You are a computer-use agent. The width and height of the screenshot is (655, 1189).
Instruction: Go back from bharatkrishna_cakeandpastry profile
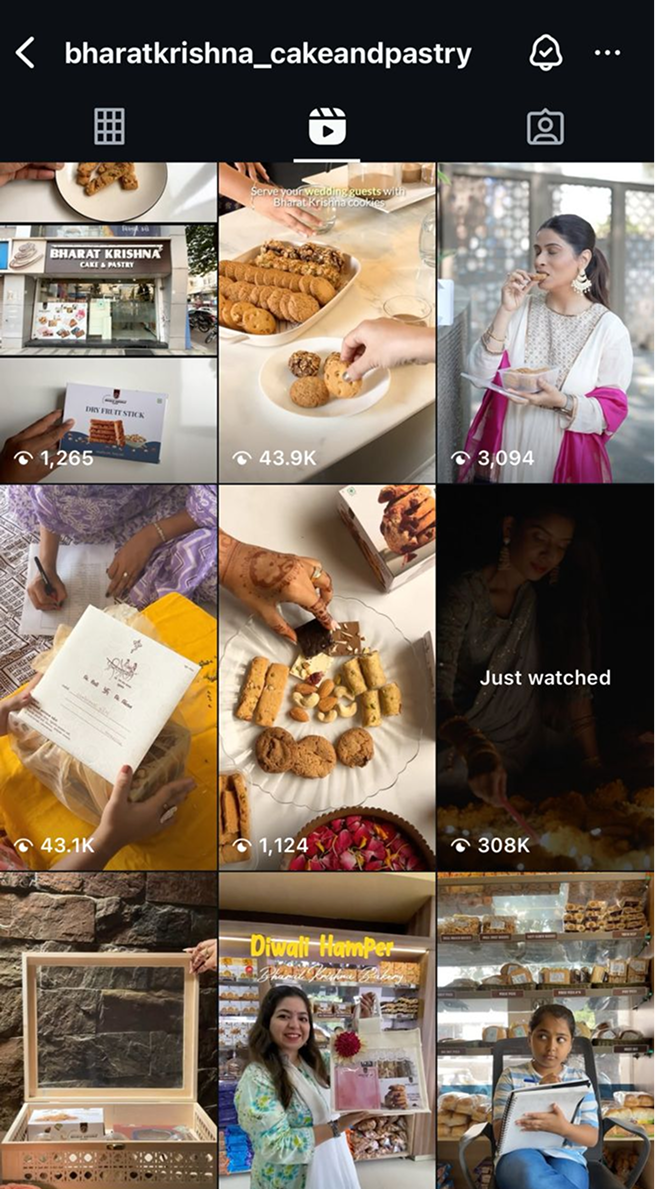[x=25, y=53]
